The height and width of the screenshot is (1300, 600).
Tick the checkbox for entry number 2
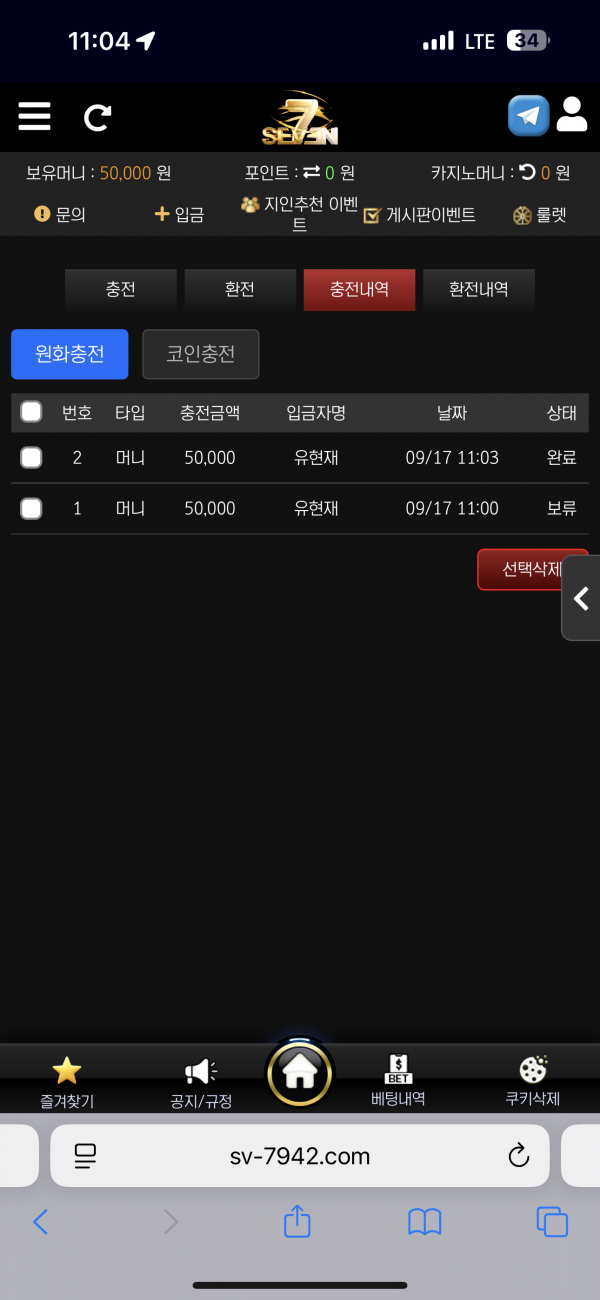31,458
